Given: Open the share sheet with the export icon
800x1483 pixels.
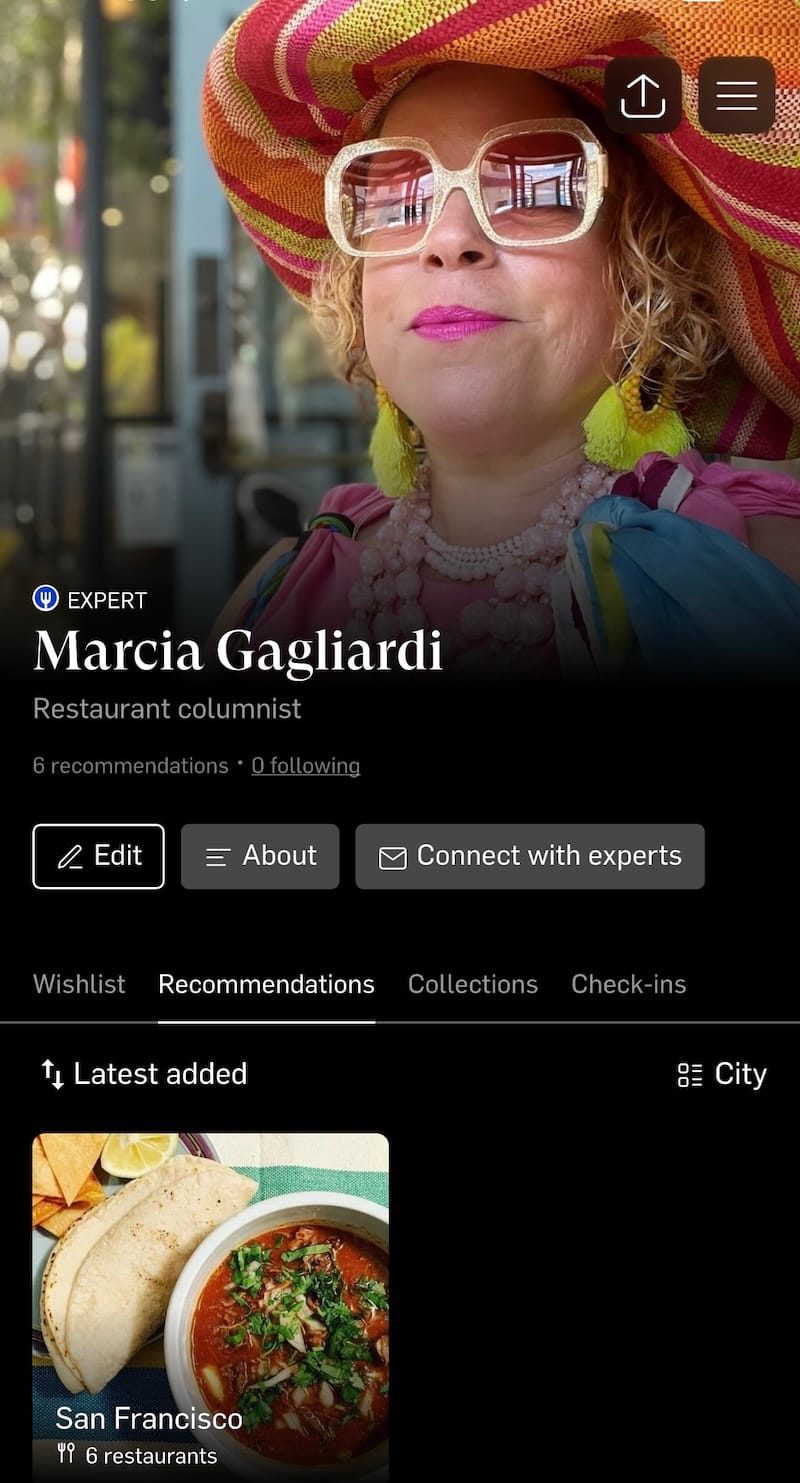Looking at the screenshot, I should [643, 95].
